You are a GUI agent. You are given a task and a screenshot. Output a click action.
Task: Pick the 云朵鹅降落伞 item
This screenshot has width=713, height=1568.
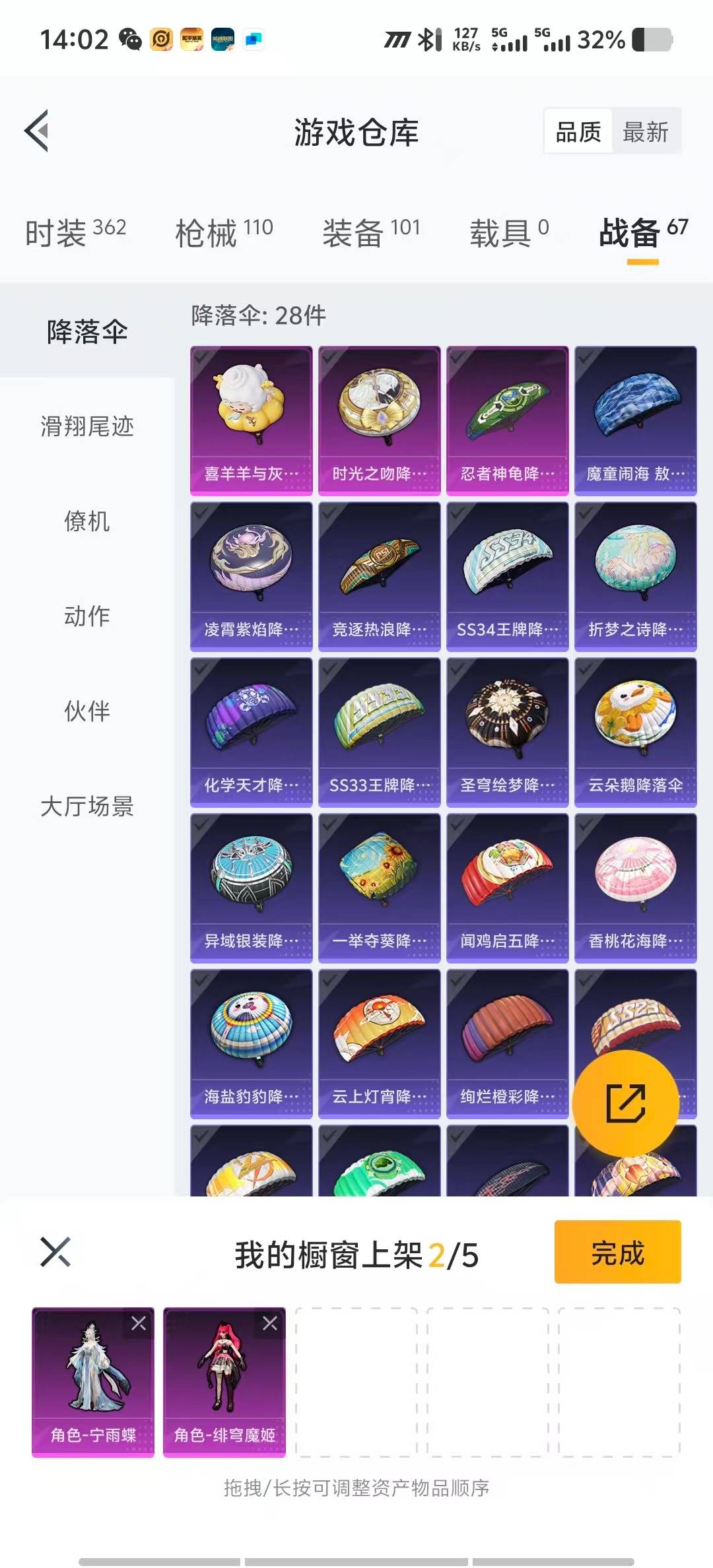(635, 732)
